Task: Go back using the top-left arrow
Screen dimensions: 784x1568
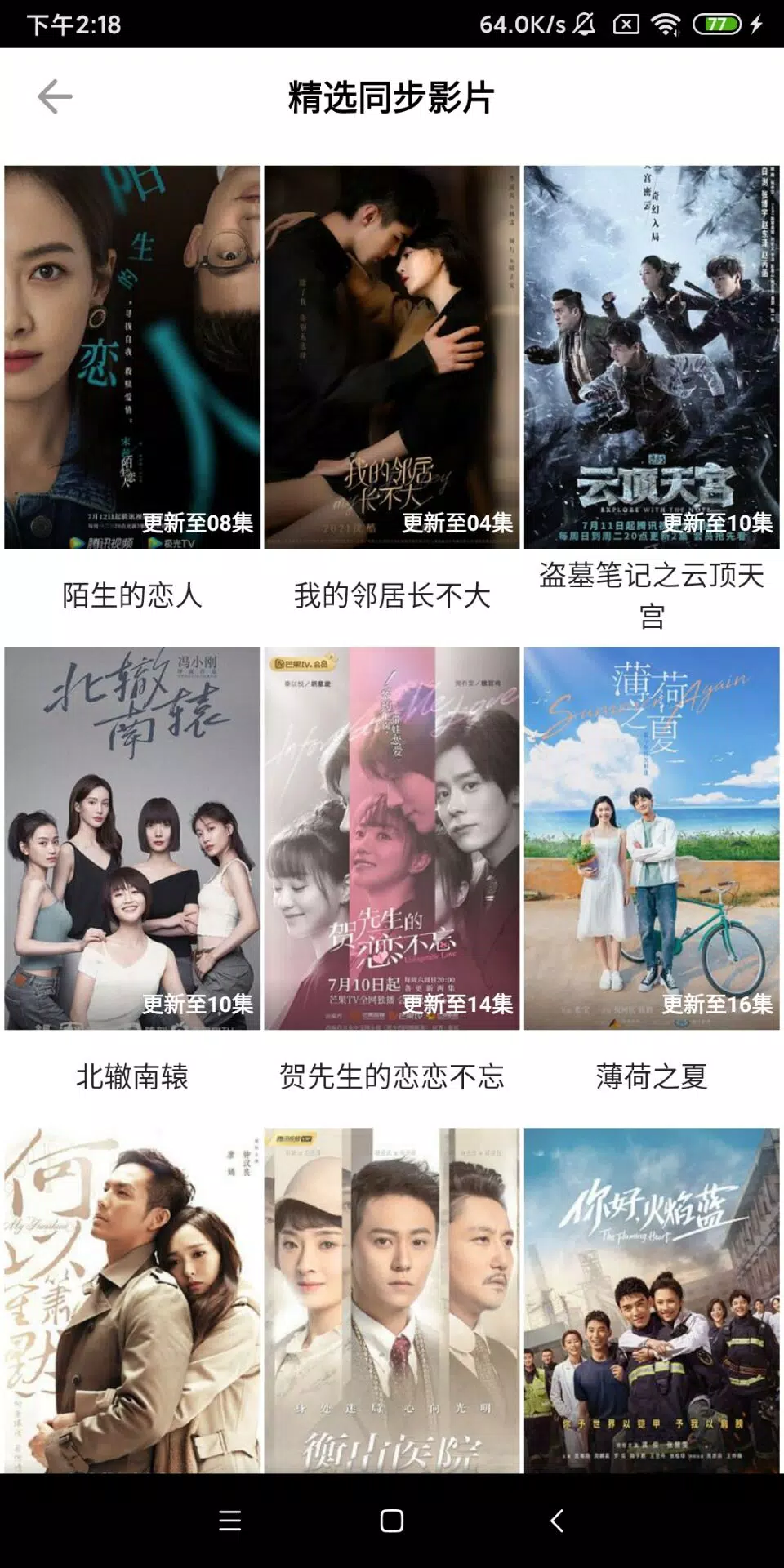Action: pyautogui.click(x=56, y=96)
